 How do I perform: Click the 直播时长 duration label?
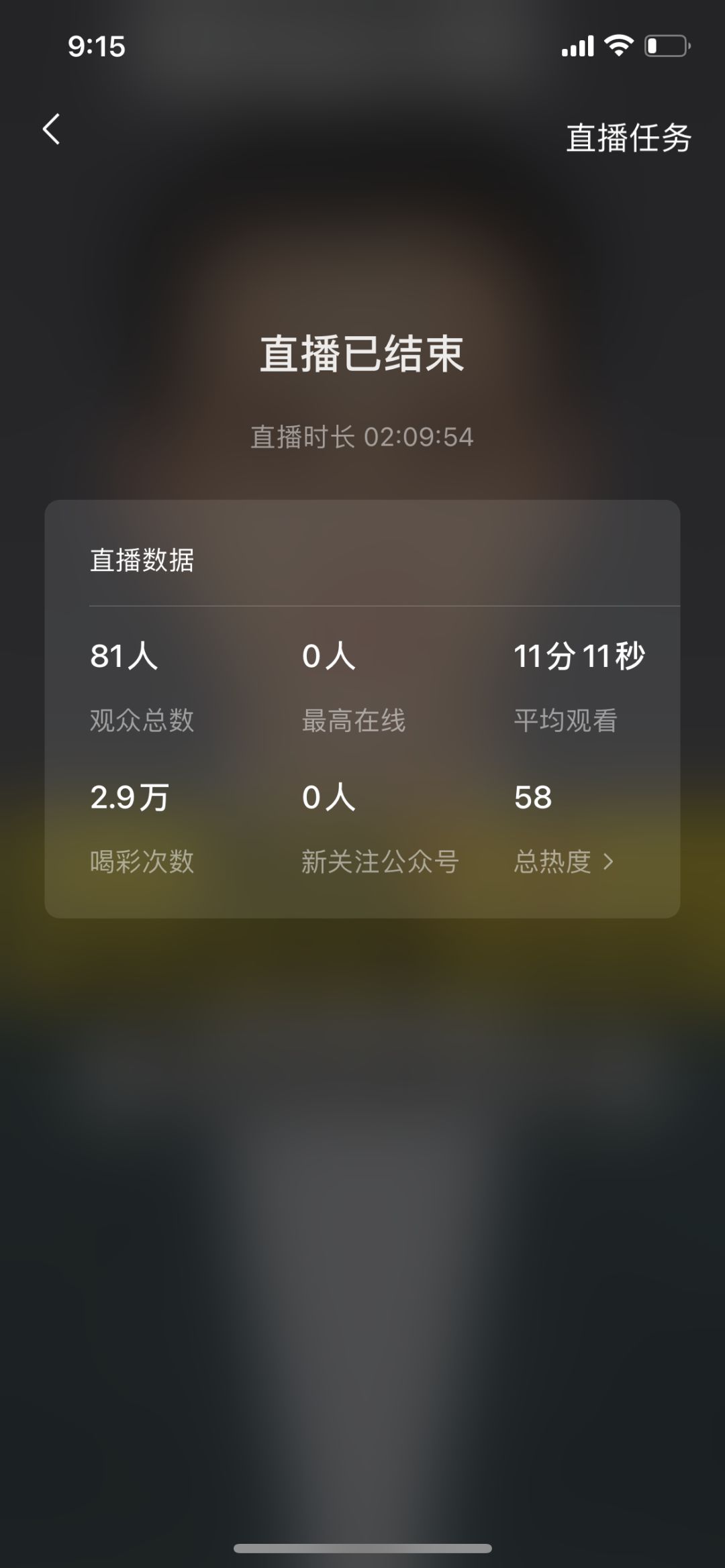tap(305, 437)
